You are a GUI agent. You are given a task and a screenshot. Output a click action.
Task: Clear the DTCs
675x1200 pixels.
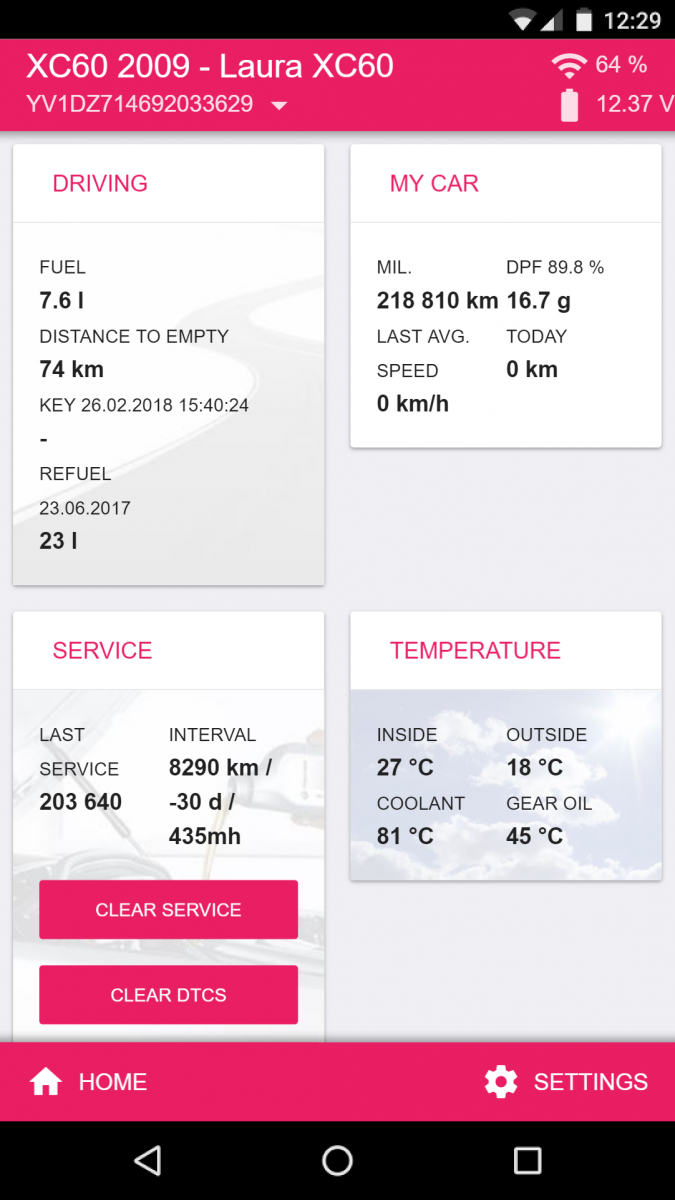click(168, 995)
